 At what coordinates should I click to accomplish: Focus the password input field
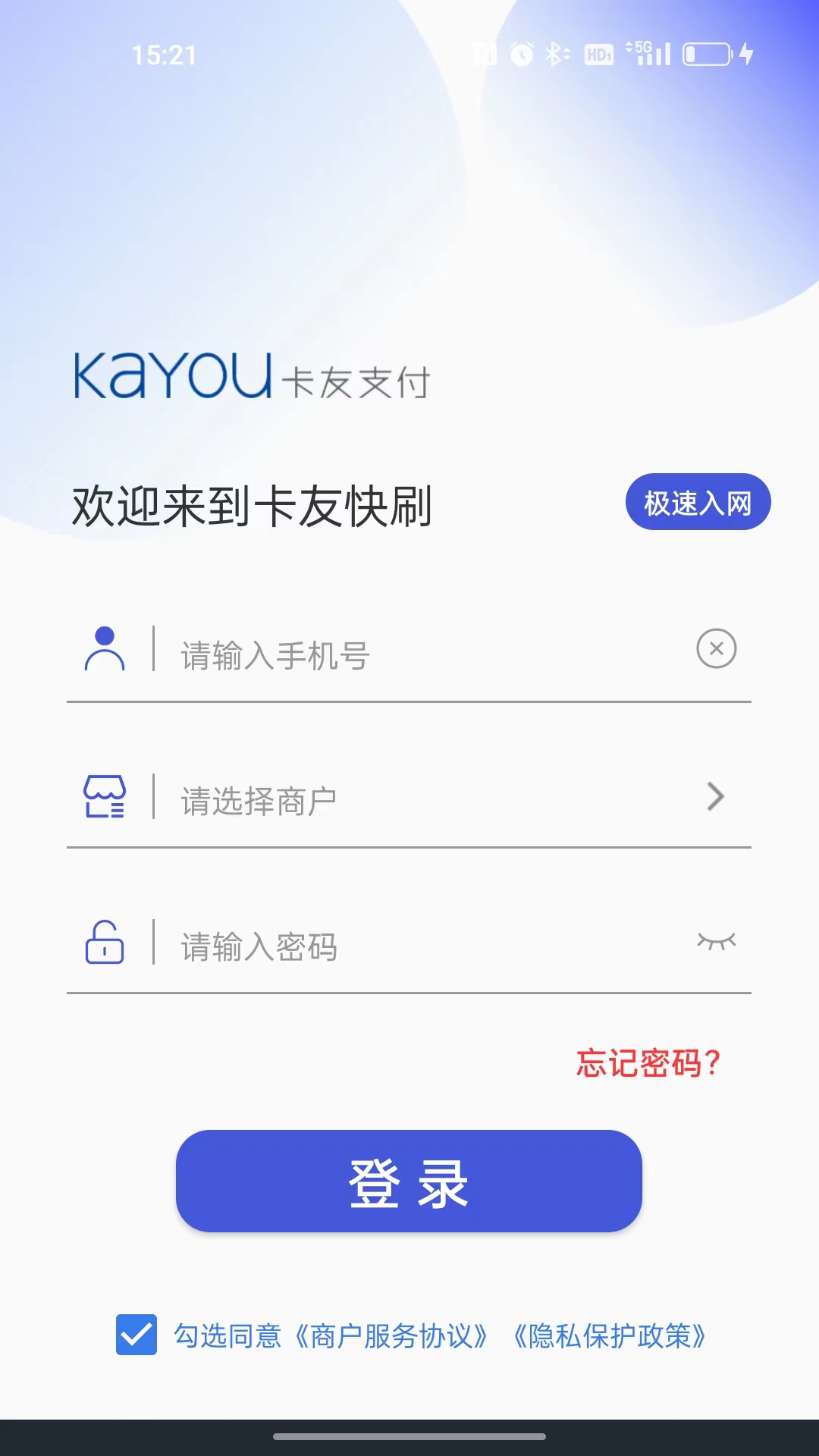[425, 946]
